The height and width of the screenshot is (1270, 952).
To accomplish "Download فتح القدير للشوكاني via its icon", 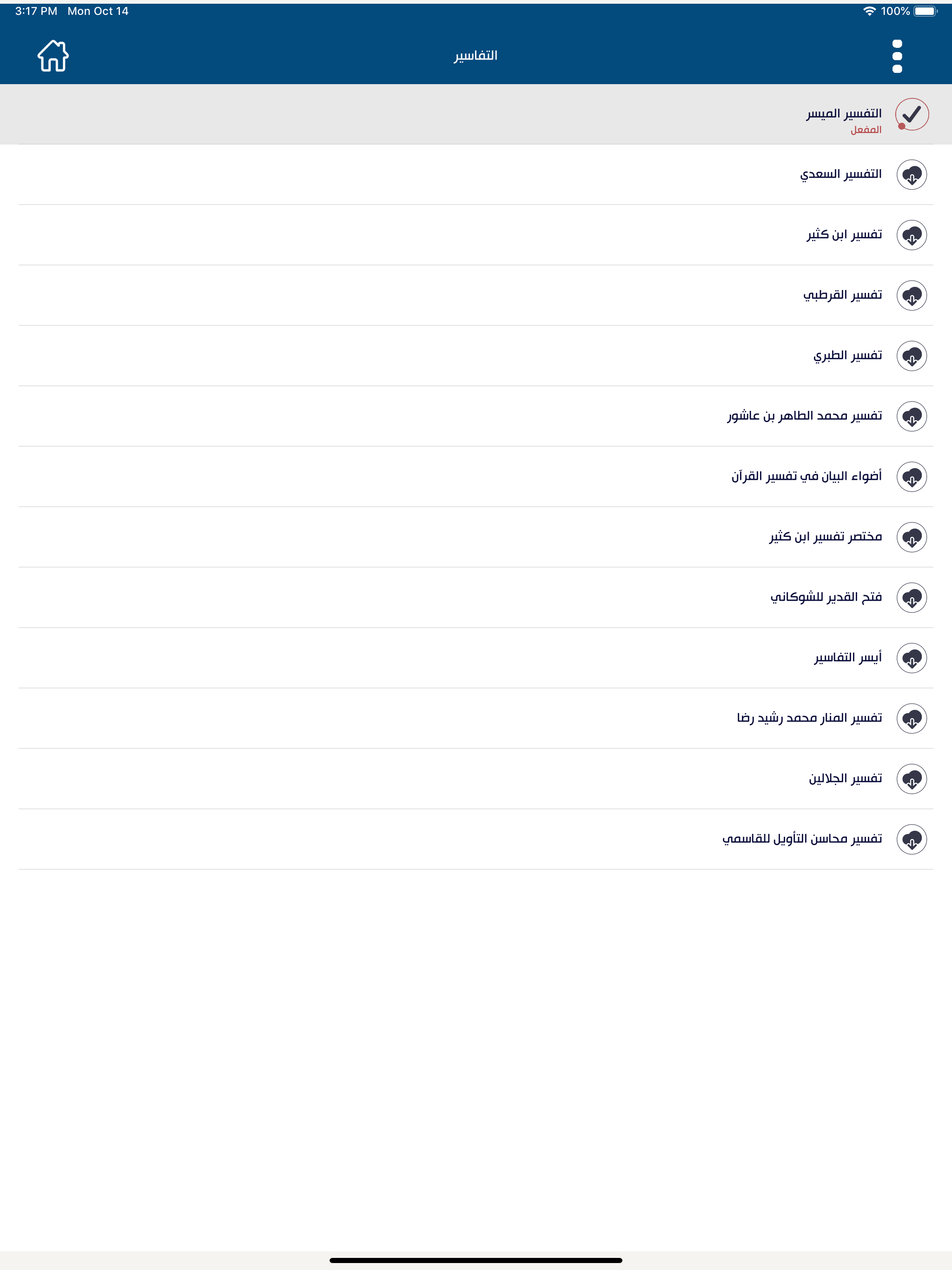I will (x=913, y=598).
